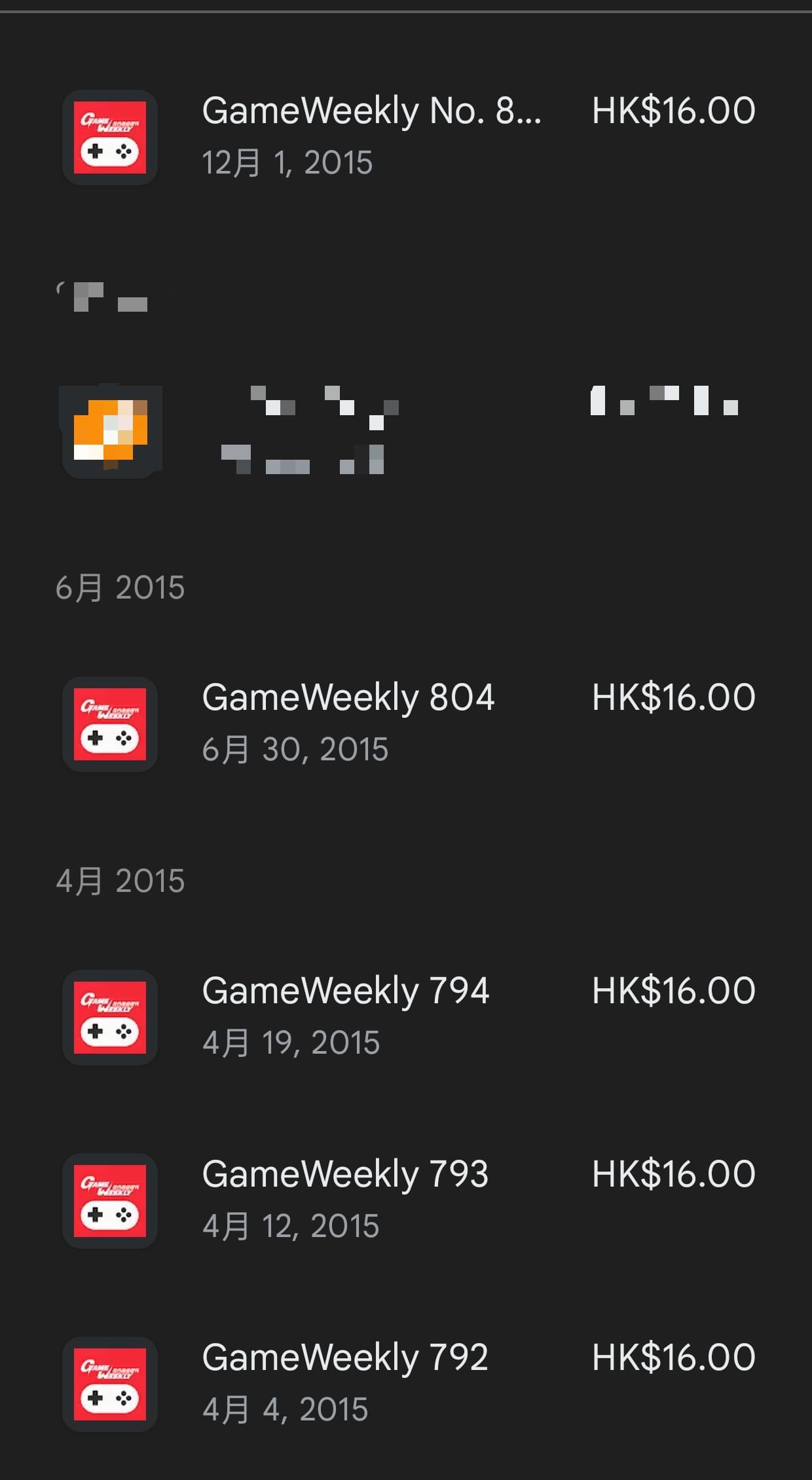This screenshot has width=812, height=1480.
Task: Open the pixelated purchase with the orange icon
Action: pos(406,430)
